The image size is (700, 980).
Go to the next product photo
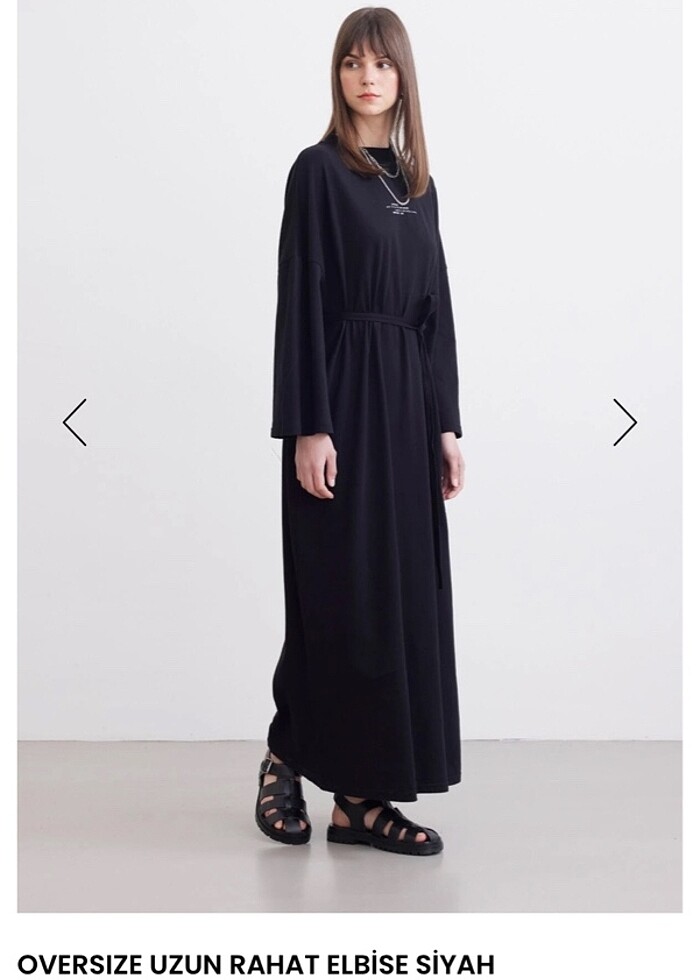[624, 422]
